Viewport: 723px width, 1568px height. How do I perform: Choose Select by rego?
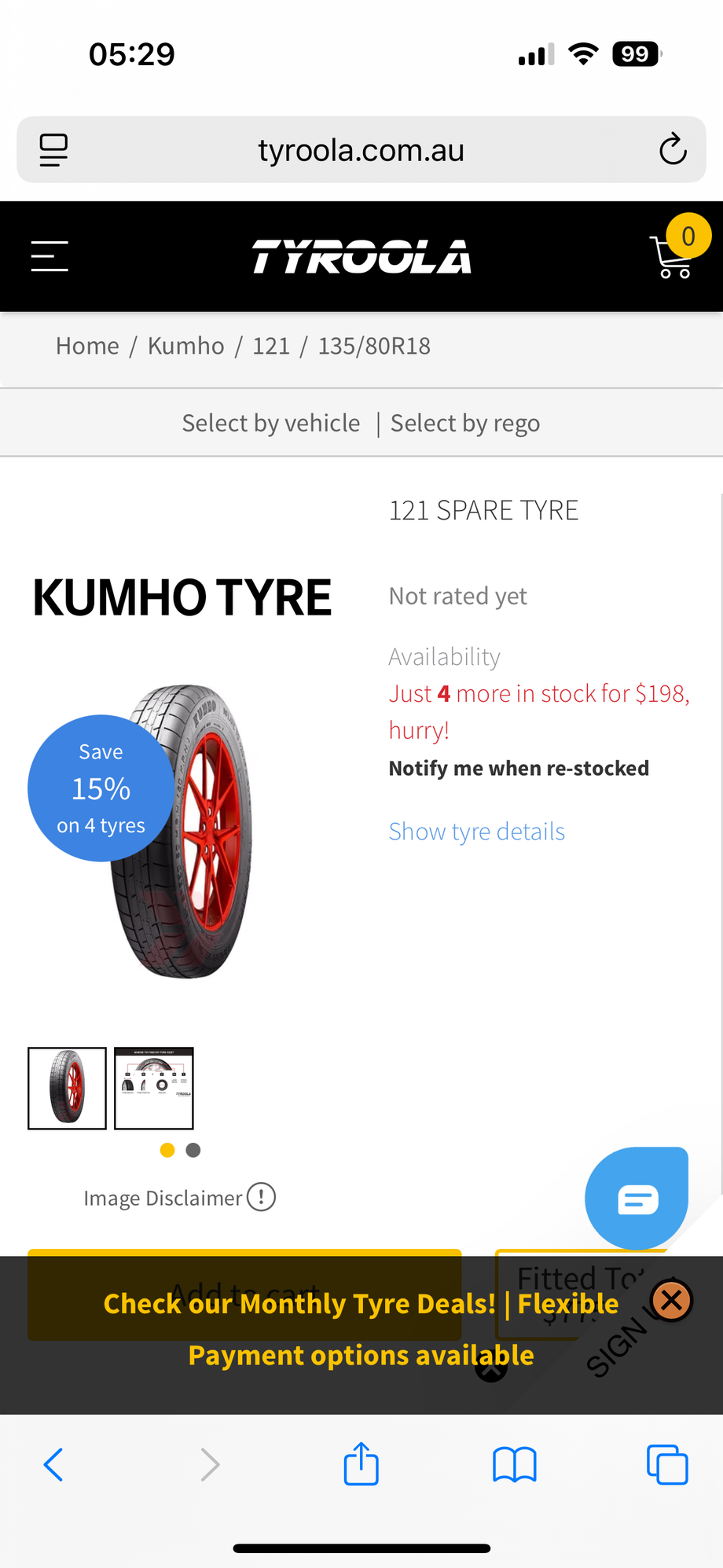click(x=465, y=423)
